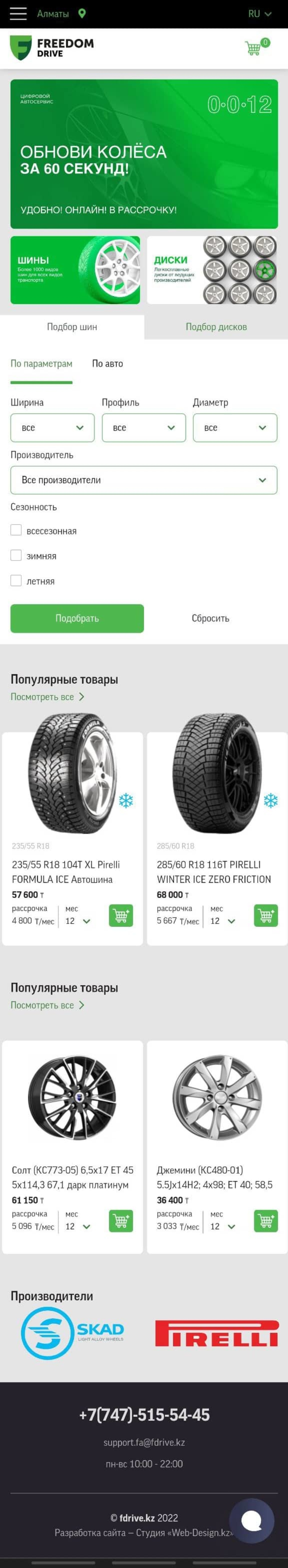Select the По авто tab
Screen dimensions: 288x1568
click(x=108, y=363)
